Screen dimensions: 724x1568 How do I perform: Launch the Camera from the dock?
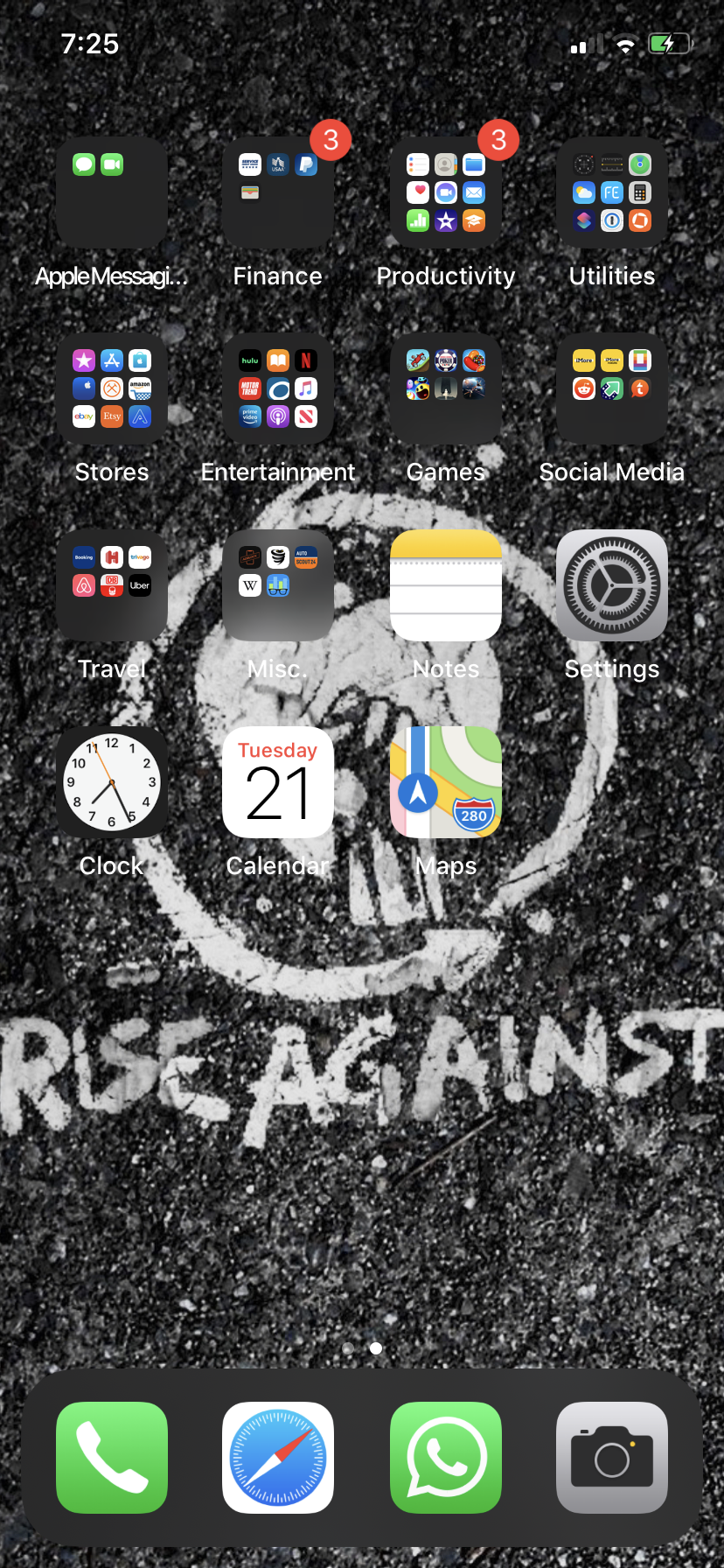click(612, 1458)
